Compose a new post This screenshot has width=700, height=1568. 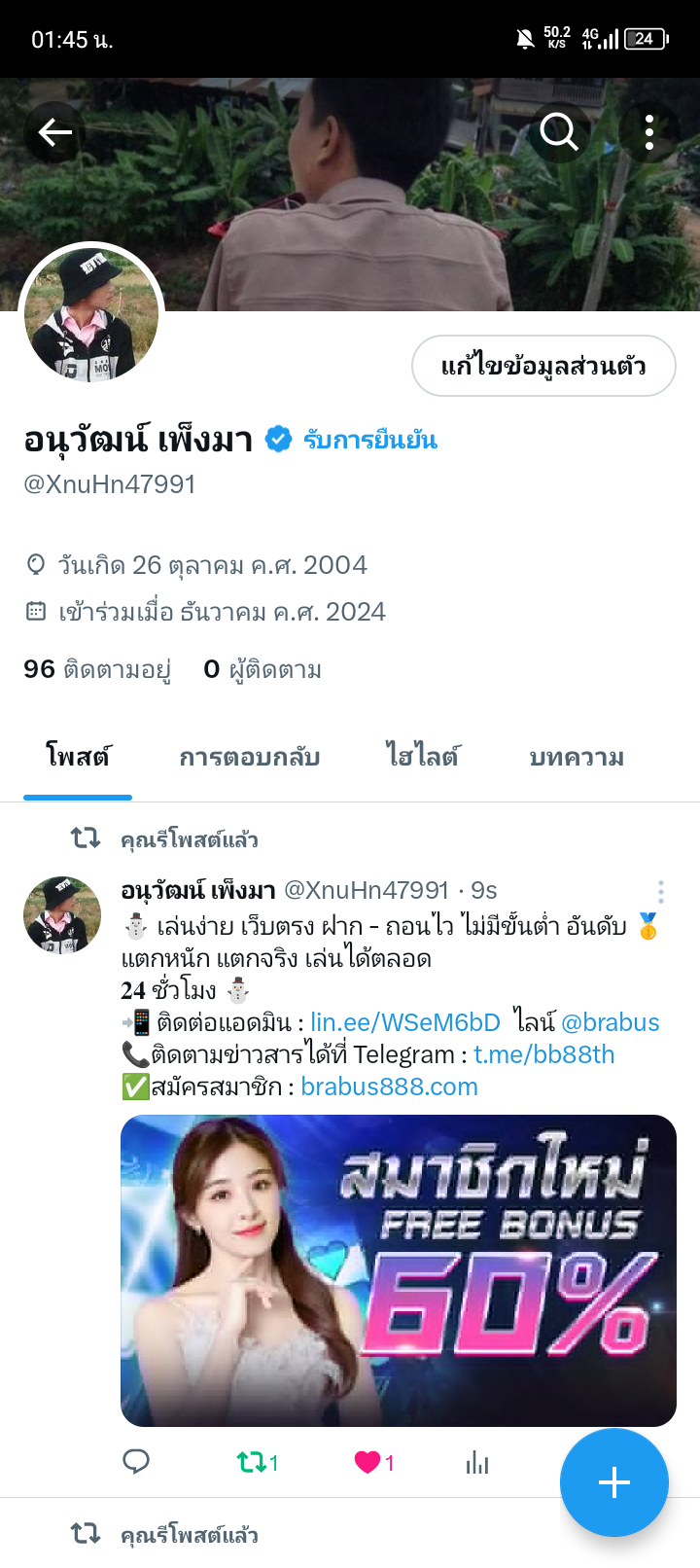pyautogui.click(x=613, y=1482)
